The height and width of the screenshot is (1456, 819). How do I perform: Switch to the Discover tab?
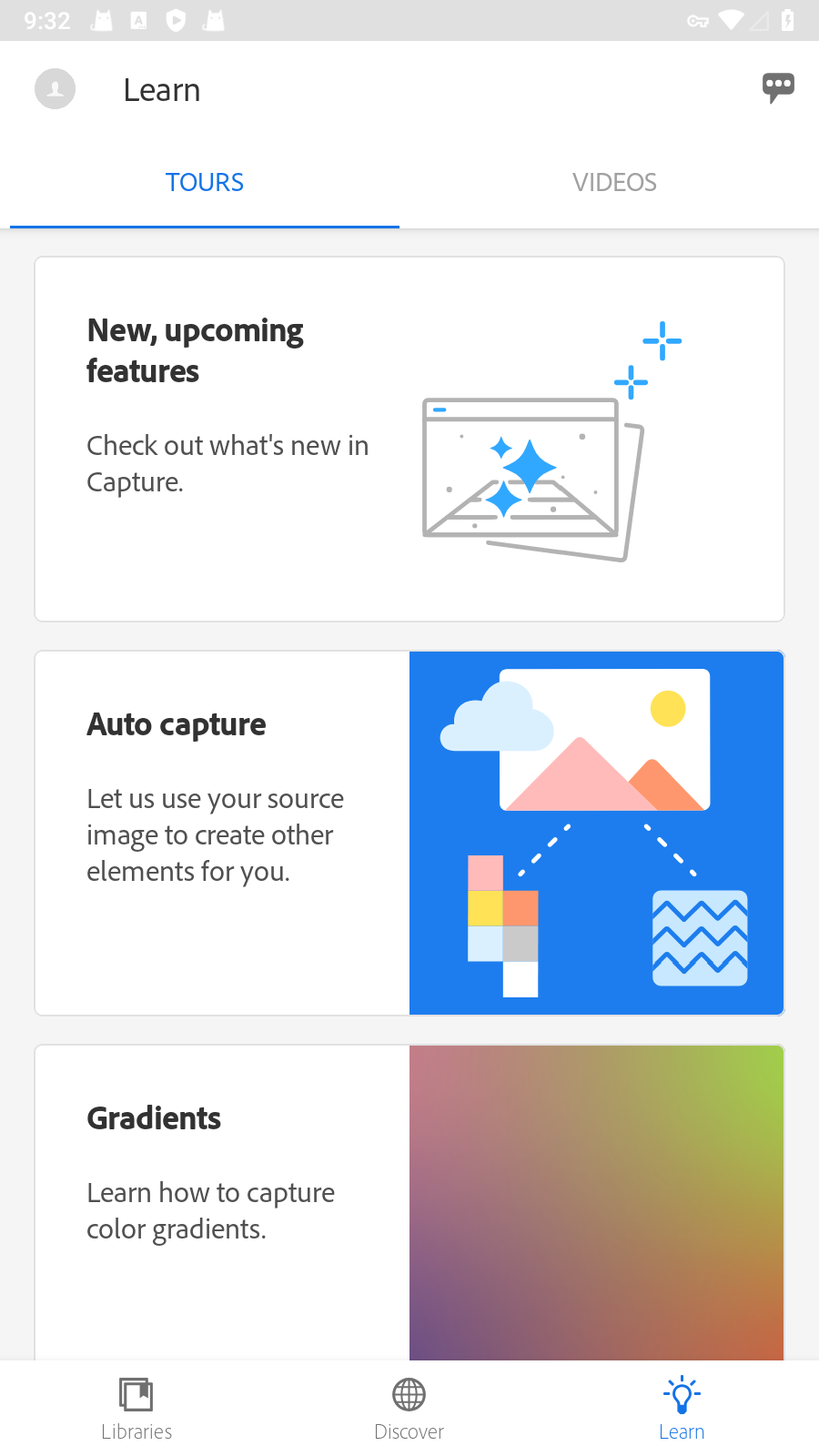[409, 1408]
